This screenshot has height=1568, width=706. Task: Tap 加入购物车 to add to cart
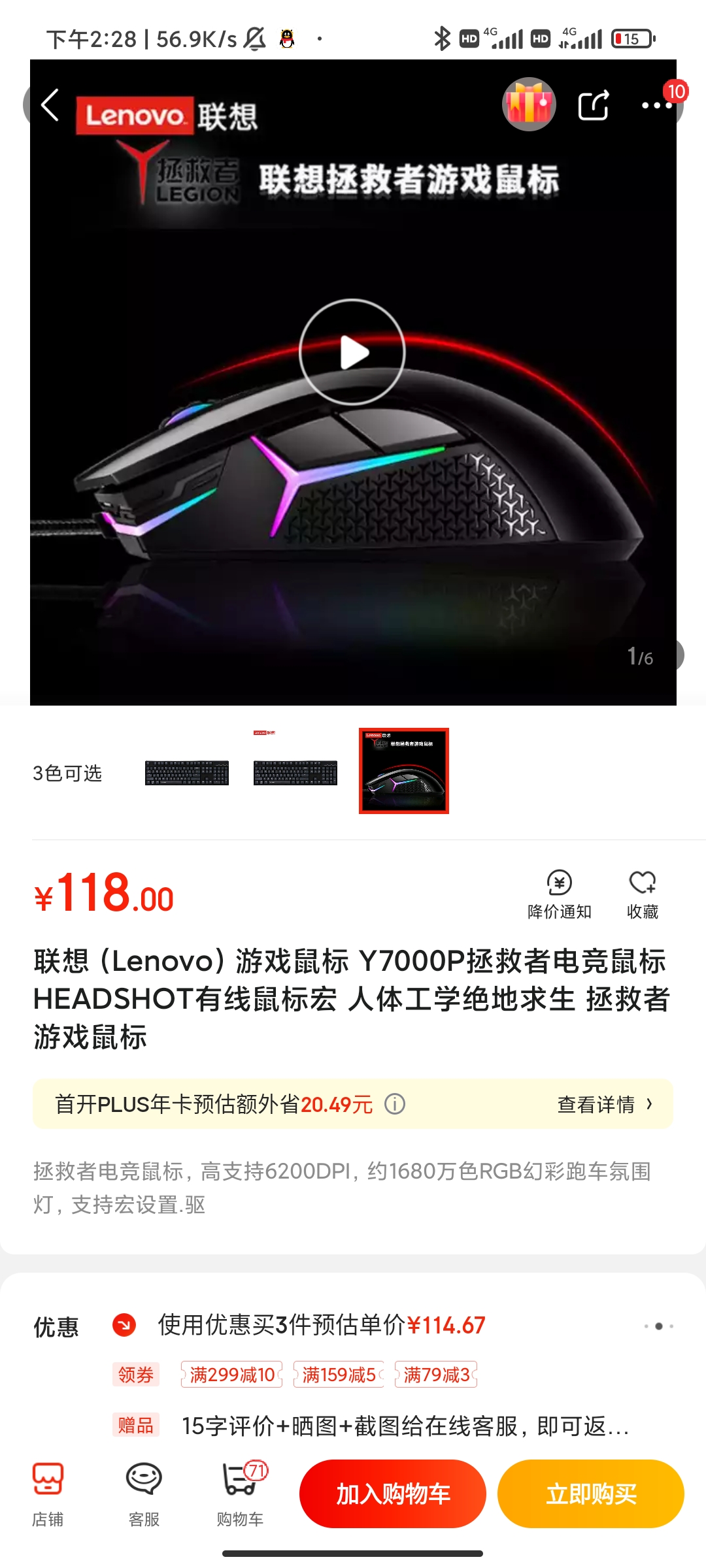point(393,1494)
